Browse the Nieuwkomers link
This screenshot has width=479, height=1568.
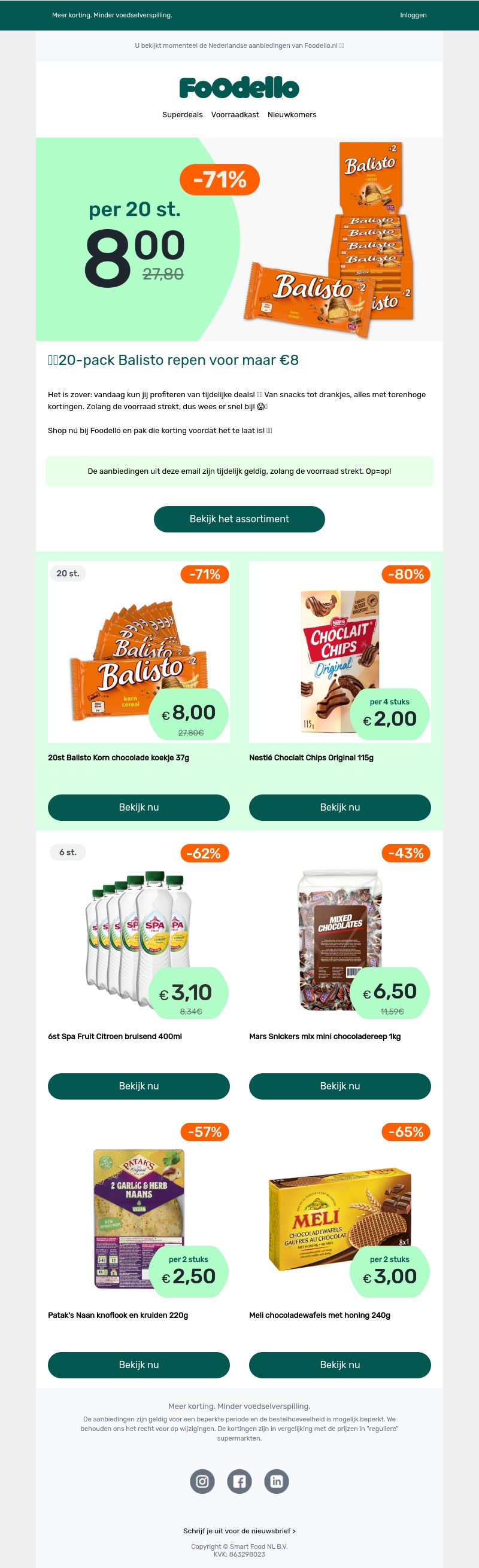tap(292, 114)
